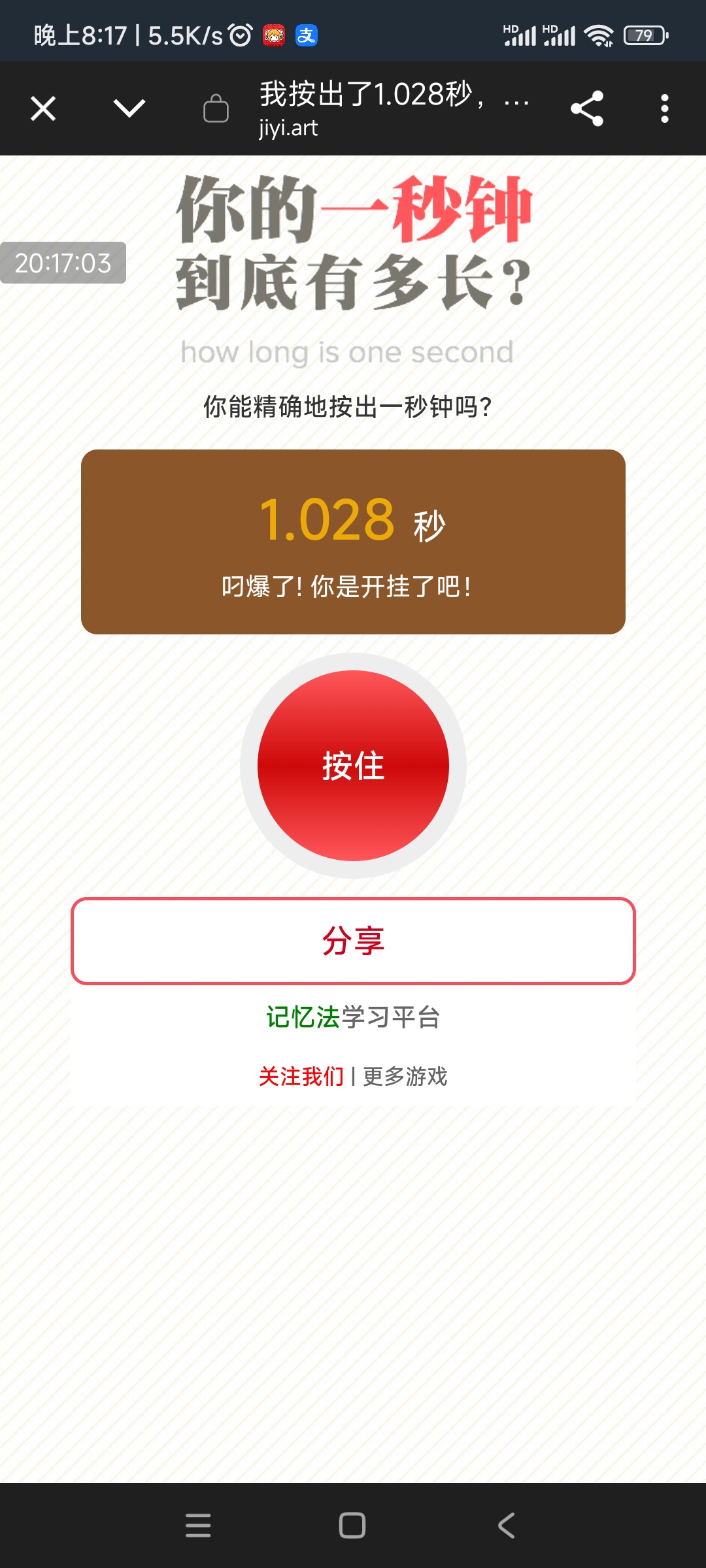Open recent apps from the navigation bar
Image resolution: width=706 pixels, height=1568 pixels.
(198, 1526)
